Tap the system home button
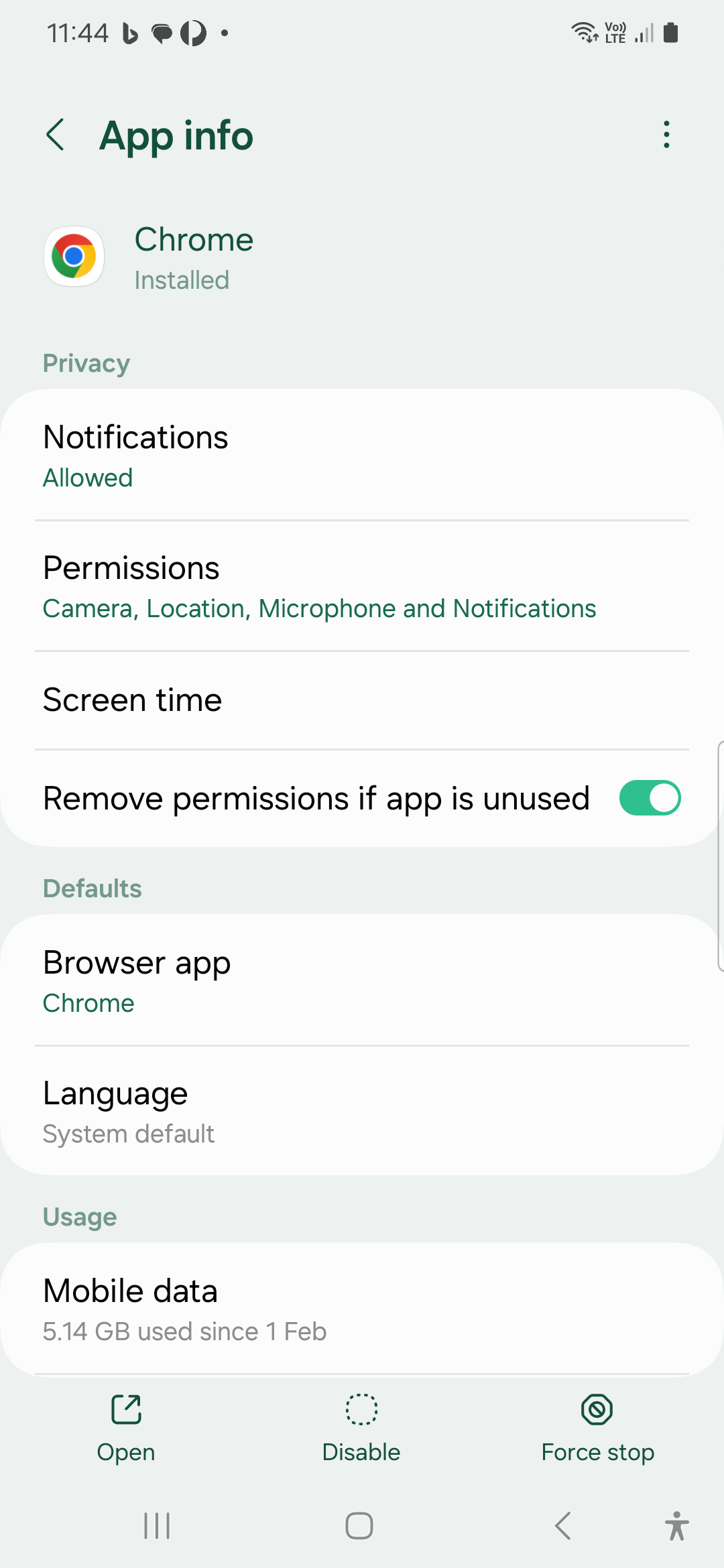The height and width of the screenshot is (1568, 724). (359, 1526)
